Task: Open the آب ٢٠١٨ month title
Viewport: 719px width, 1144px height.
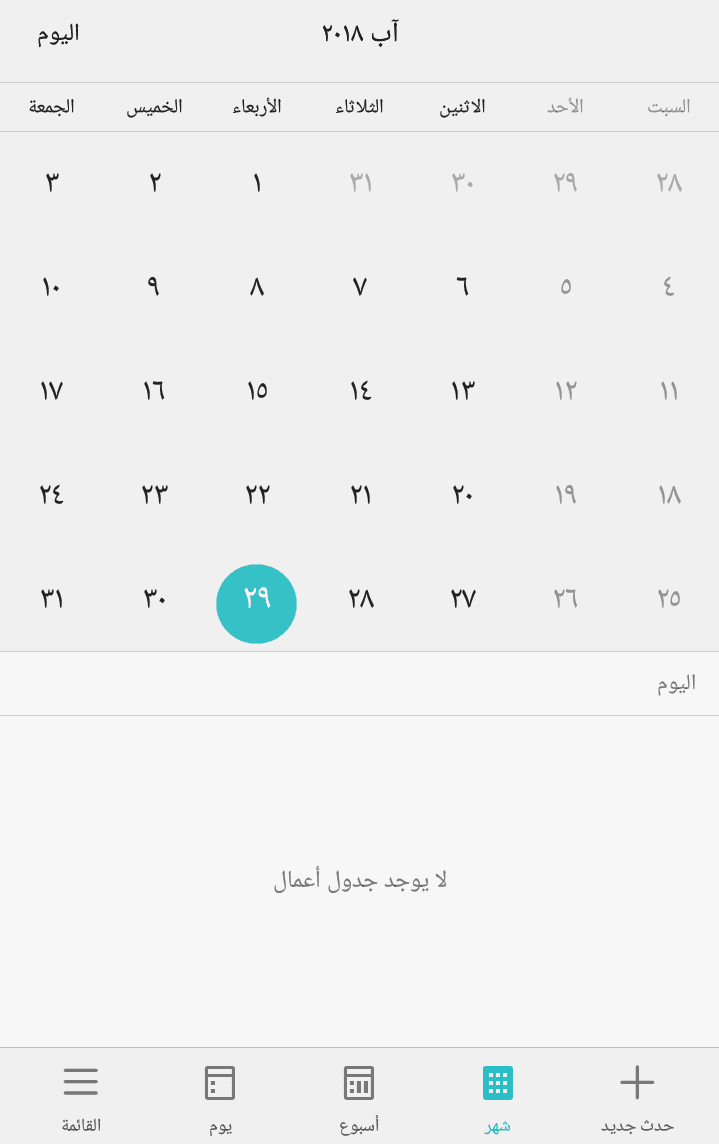Action: (360, 33)
